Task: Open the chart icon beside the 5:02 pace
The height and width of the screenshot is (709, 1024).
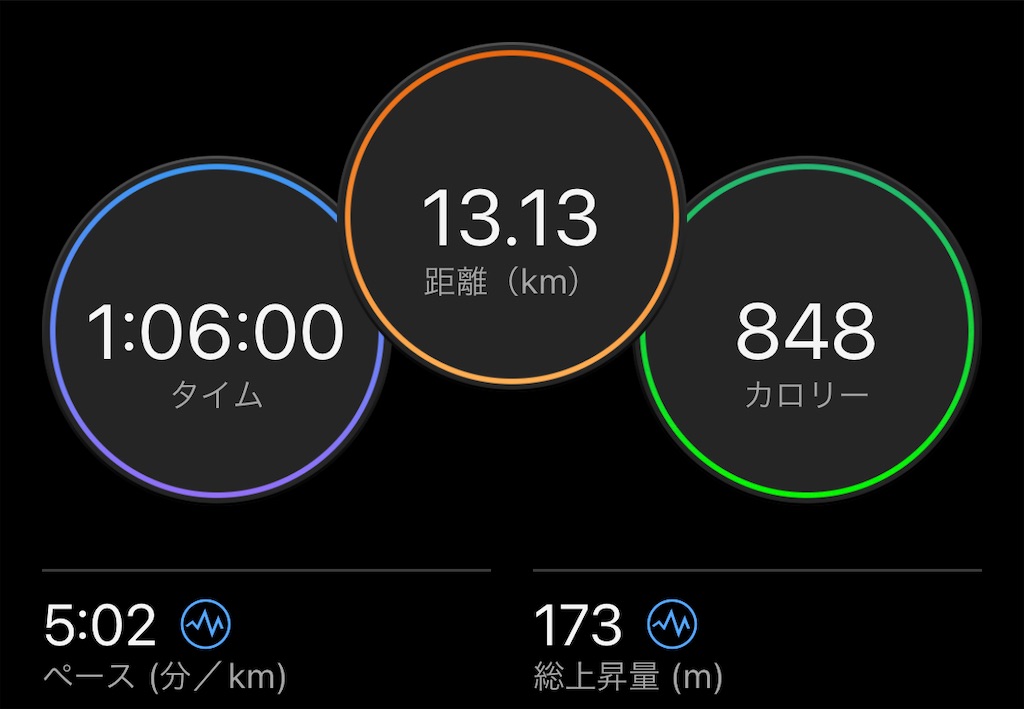Action: tap(206, 624)
